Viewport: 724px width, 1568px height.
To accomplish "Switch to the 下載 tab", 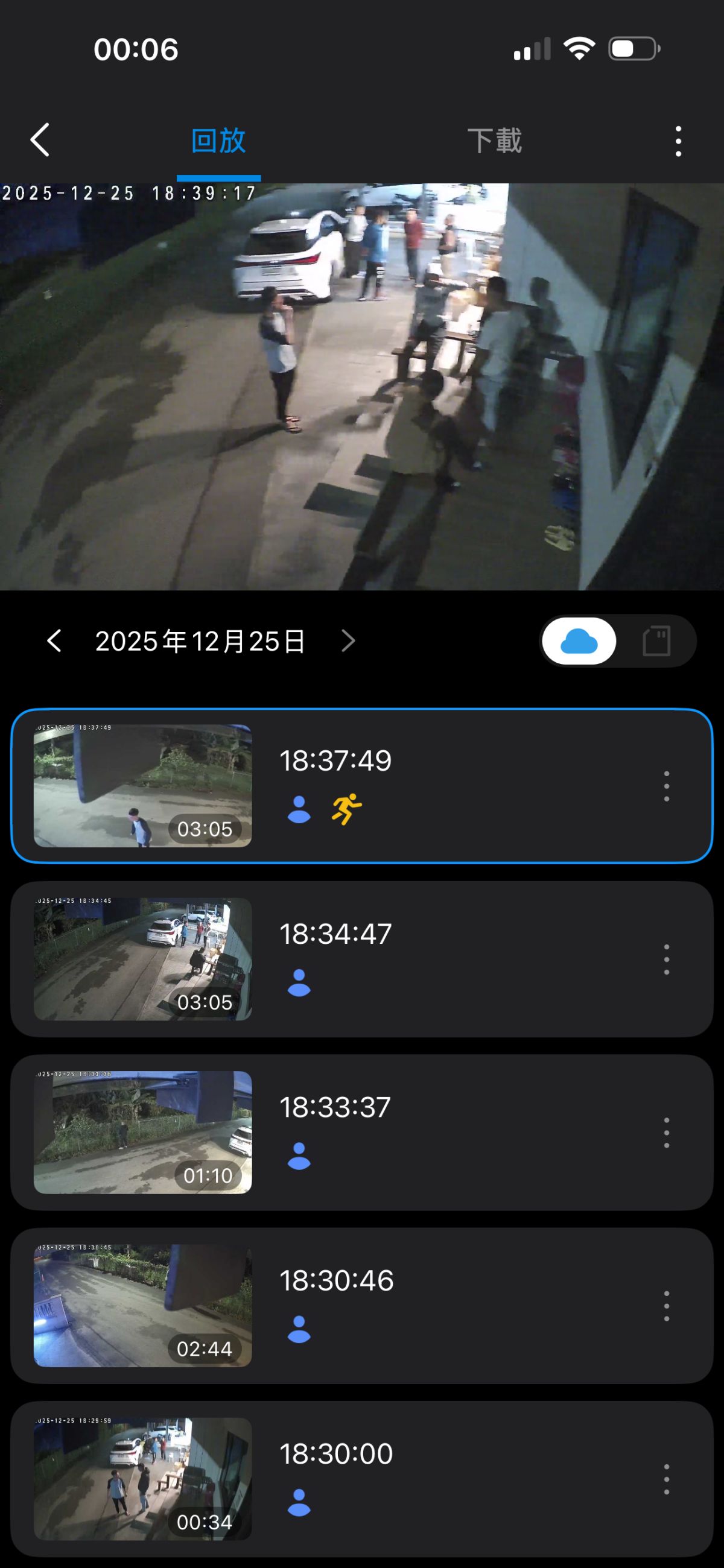I will click(495, 141).
